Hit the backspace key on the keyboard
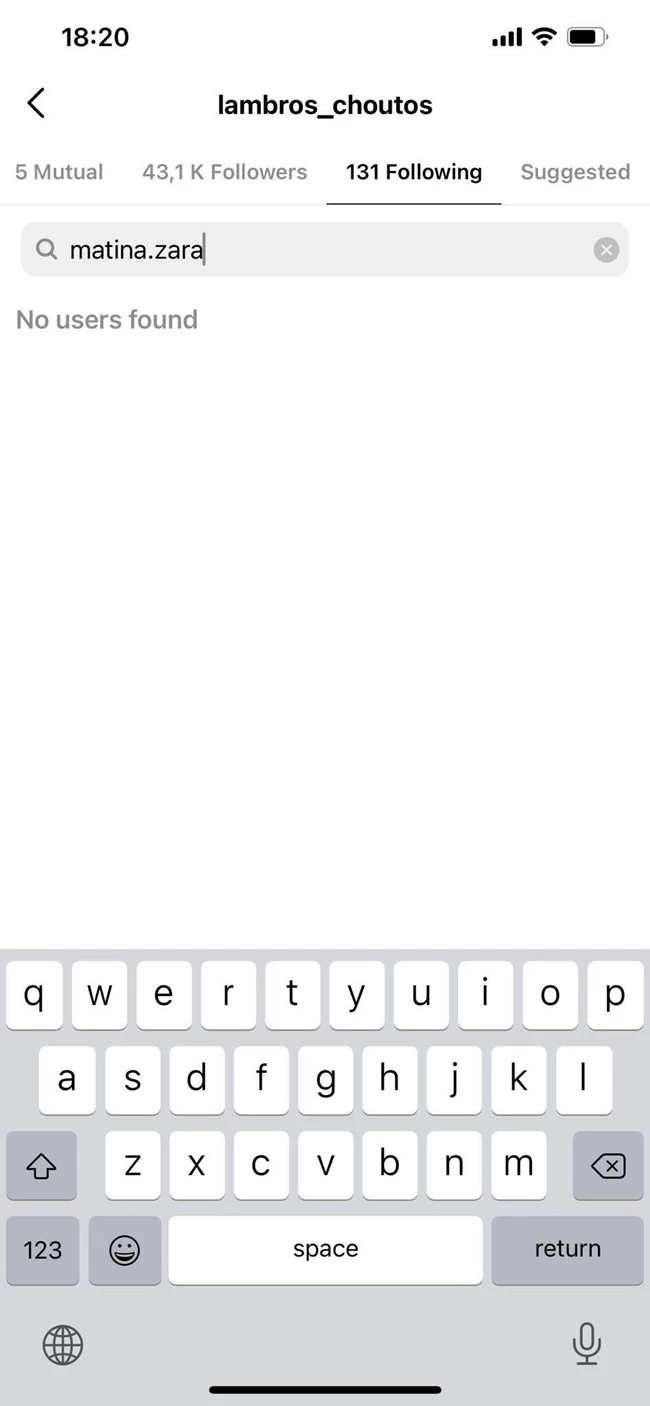This screenshot has height=1406, width=650. (x=607, y=1165)
